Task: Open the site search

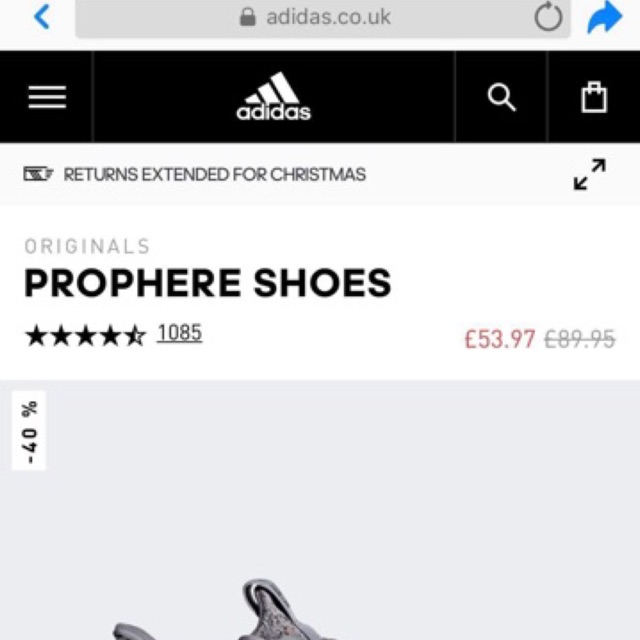Action: 501,97
